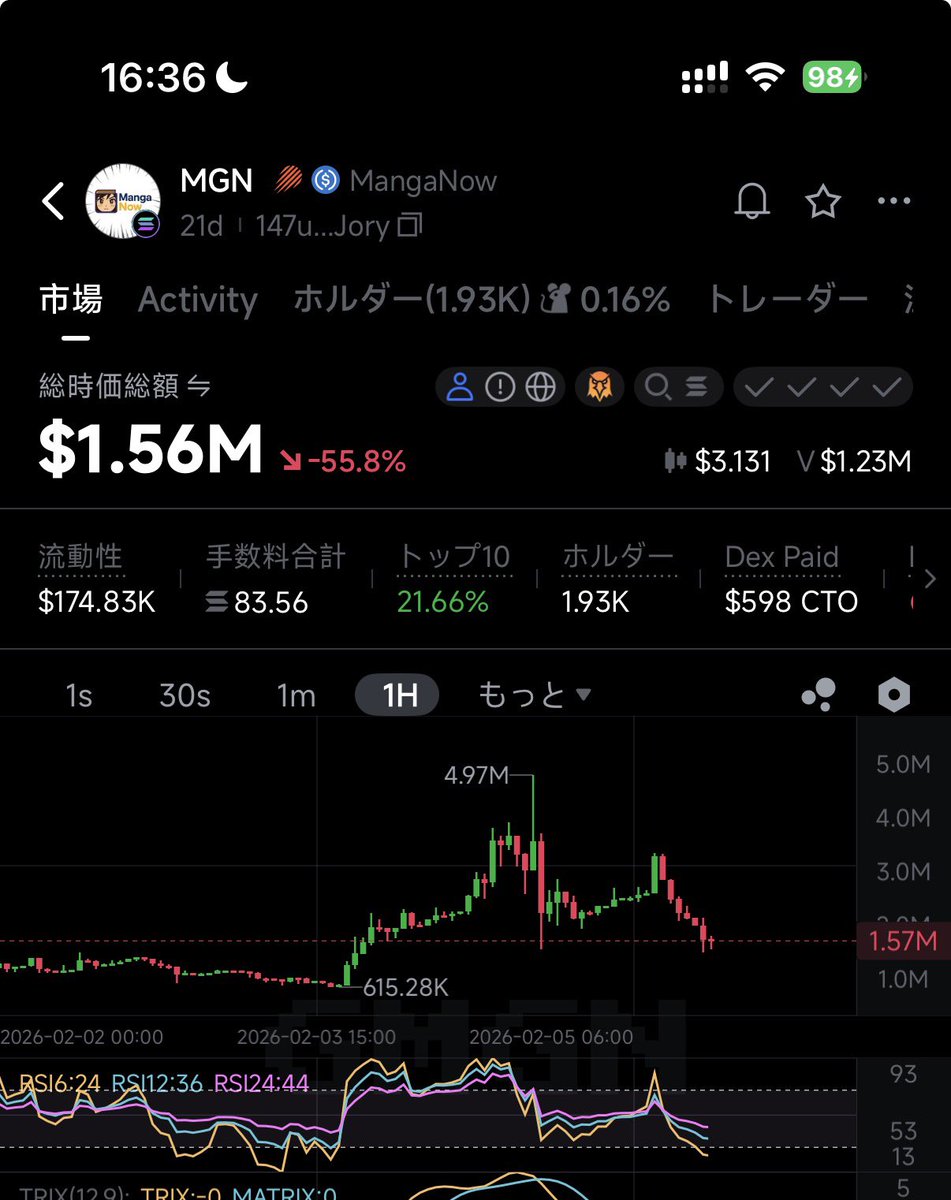Screen dimensions: 951x1200
Task: Select the 1H chart interval
Action: tap(398, 695)
